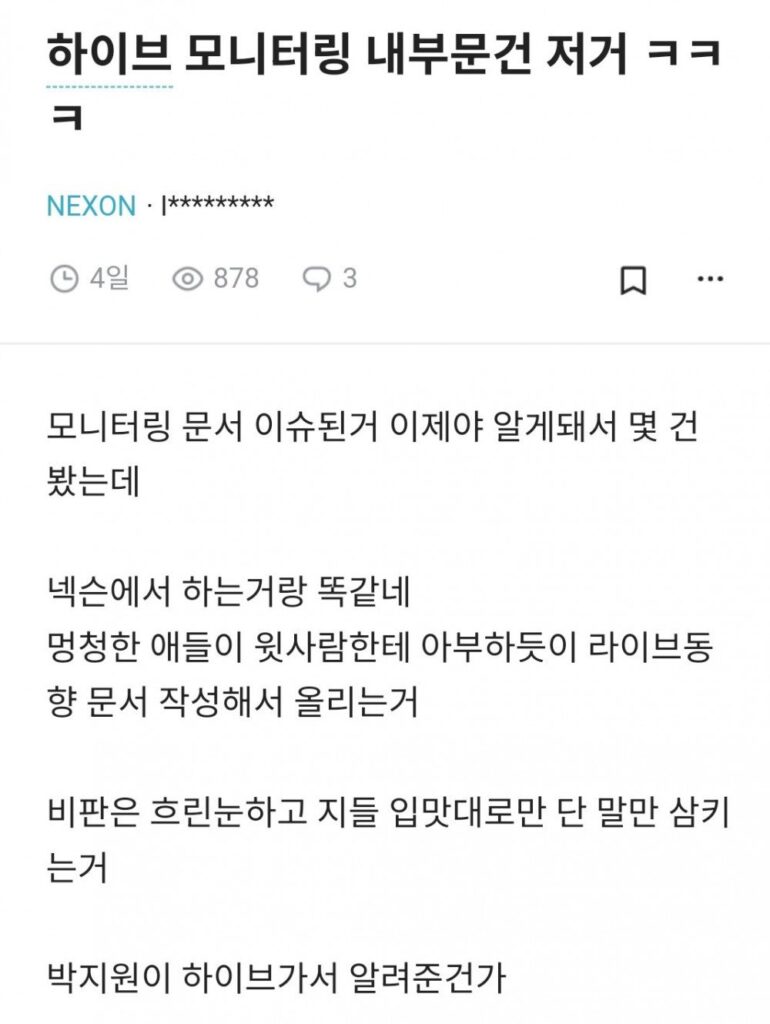The width and height of the screenshot is (770, 1024).
Task: Open the three-dot overflow menu
Action: pos(710,279)
